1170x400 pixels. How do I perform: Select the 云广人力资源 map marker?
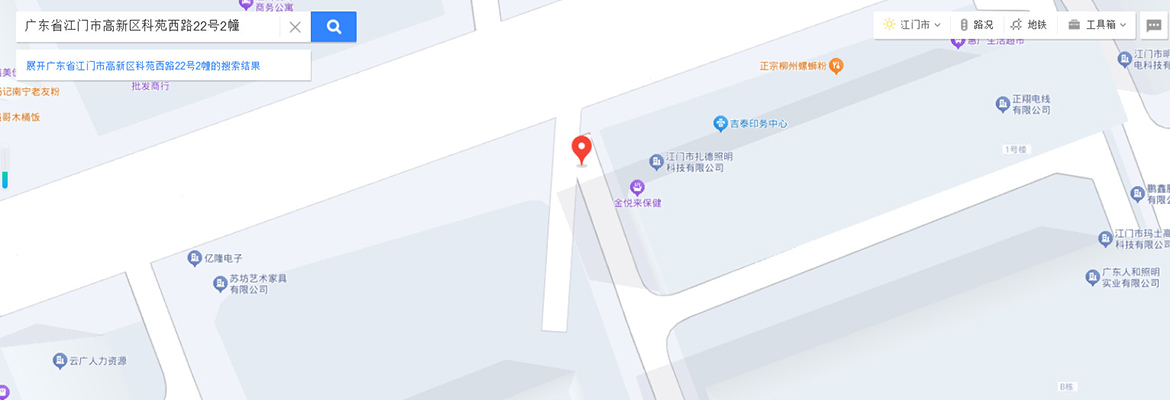click(58, 360)
